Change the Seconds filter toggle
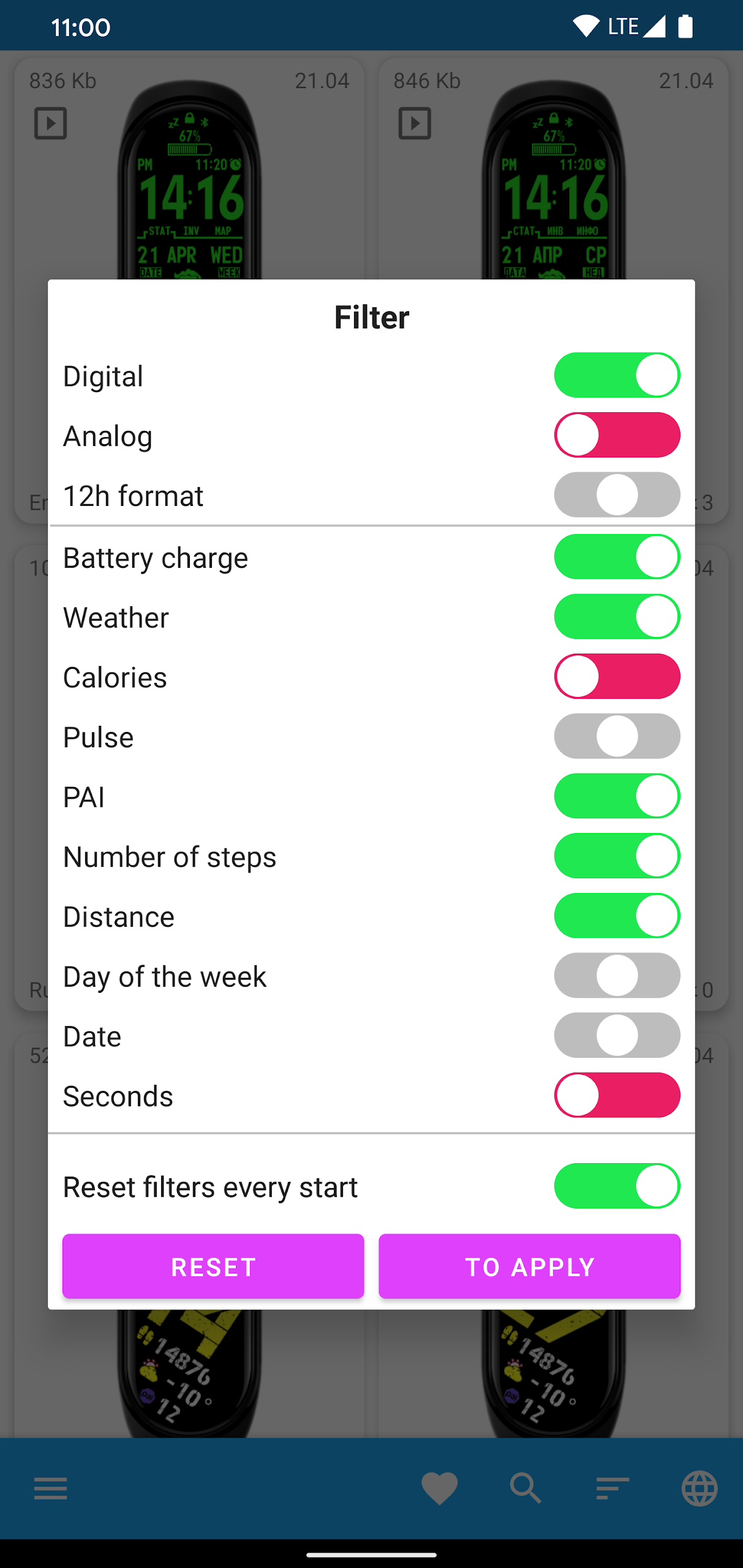 click(617, 1095)
